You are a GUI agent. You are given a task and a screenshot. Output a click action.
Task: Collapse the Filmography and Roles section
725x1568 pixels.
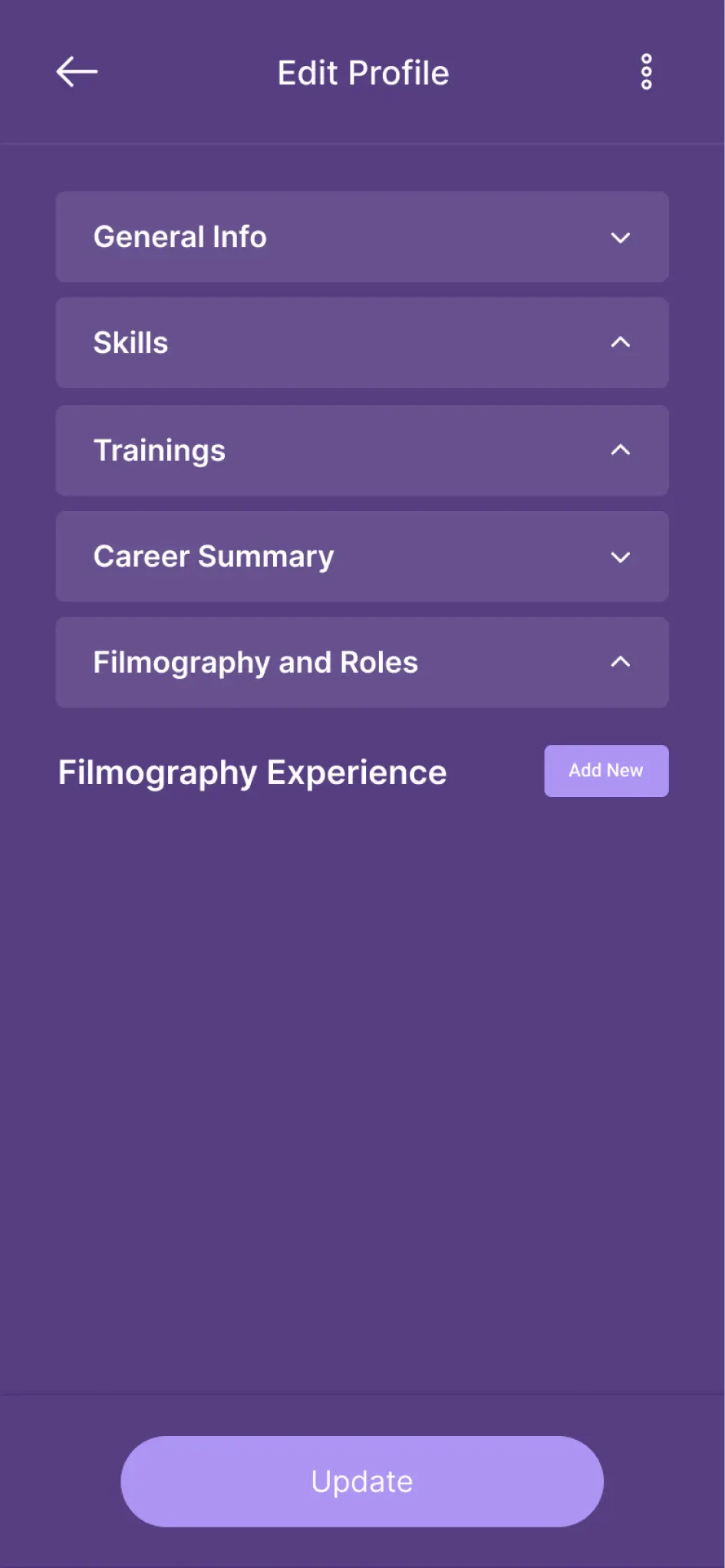point(362,662)
